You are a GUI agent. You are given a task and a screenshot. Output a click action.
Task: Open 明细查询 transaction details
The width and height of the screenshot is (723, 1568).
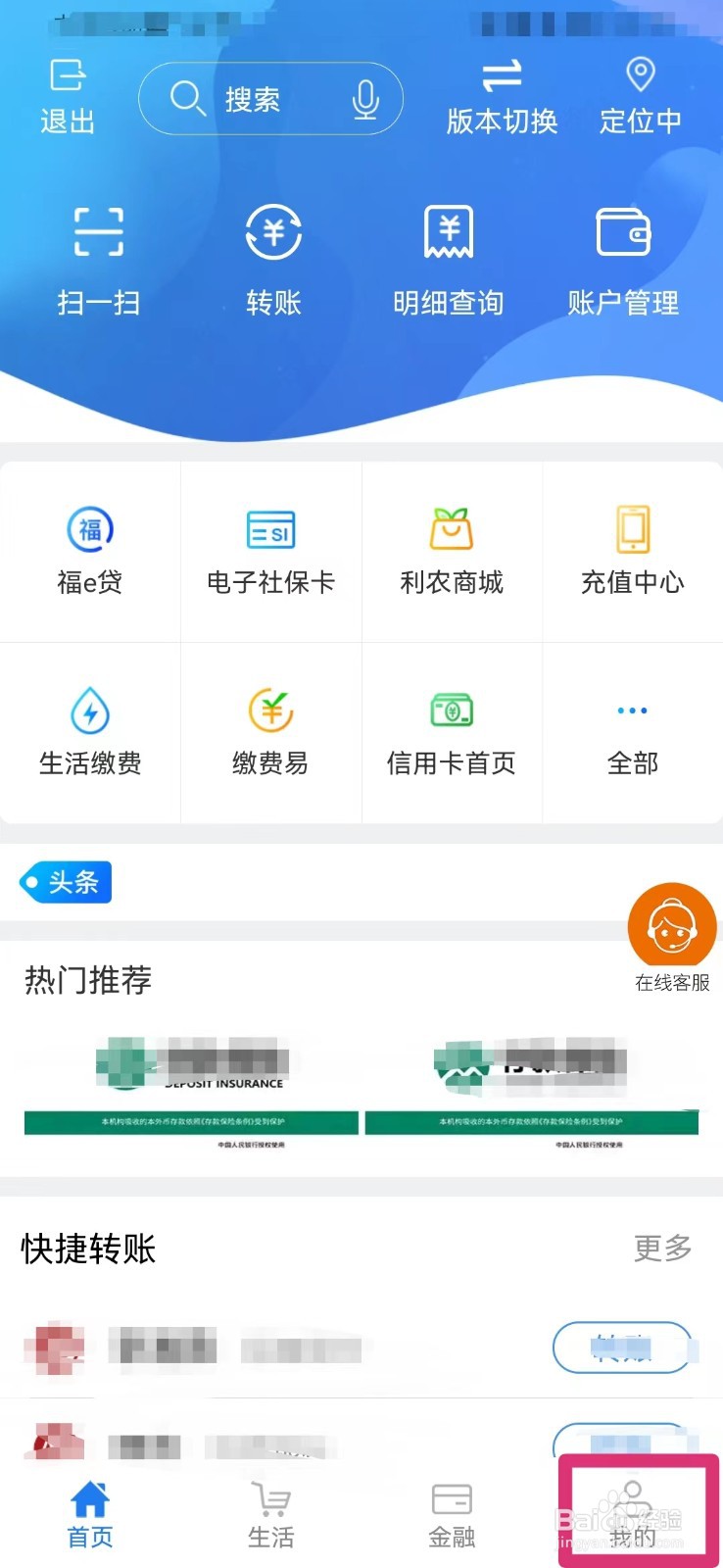pyautogui.click(x=449, y=257)
